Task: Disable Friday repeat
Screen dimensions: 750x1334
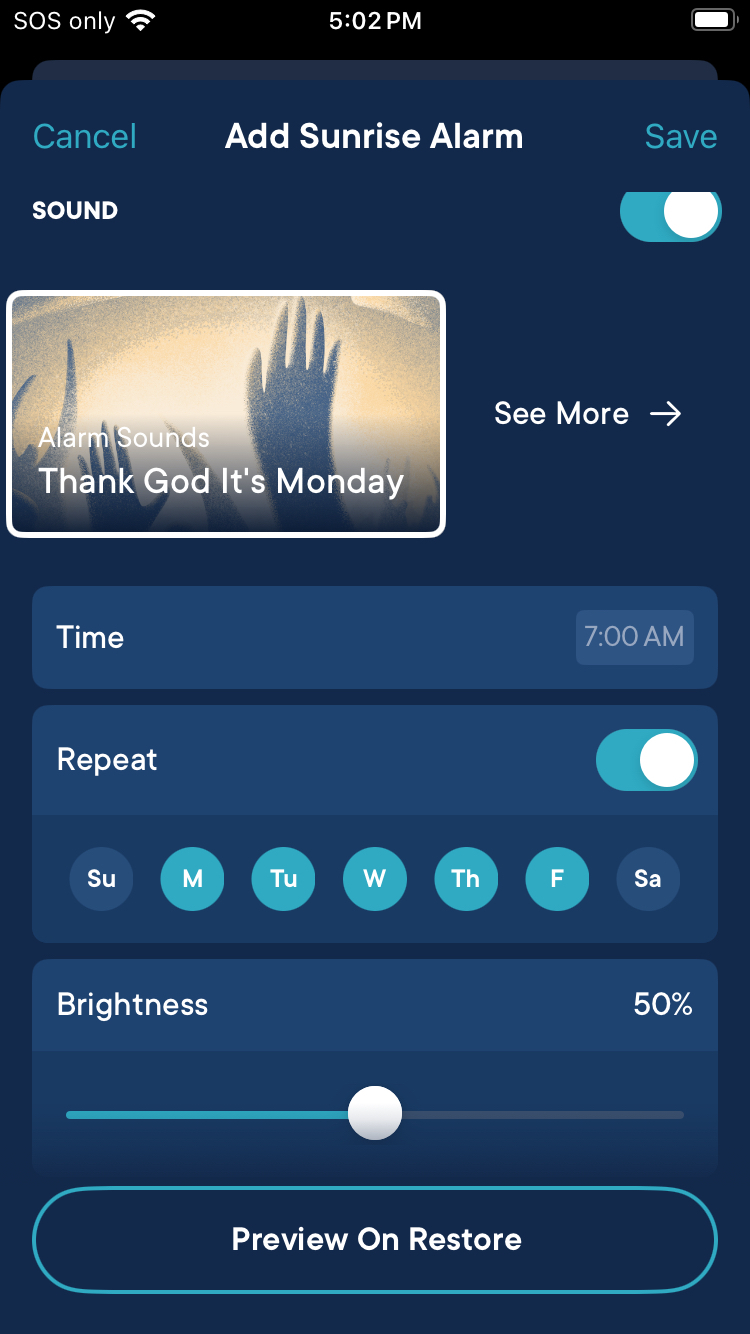Action: (556, 878)
